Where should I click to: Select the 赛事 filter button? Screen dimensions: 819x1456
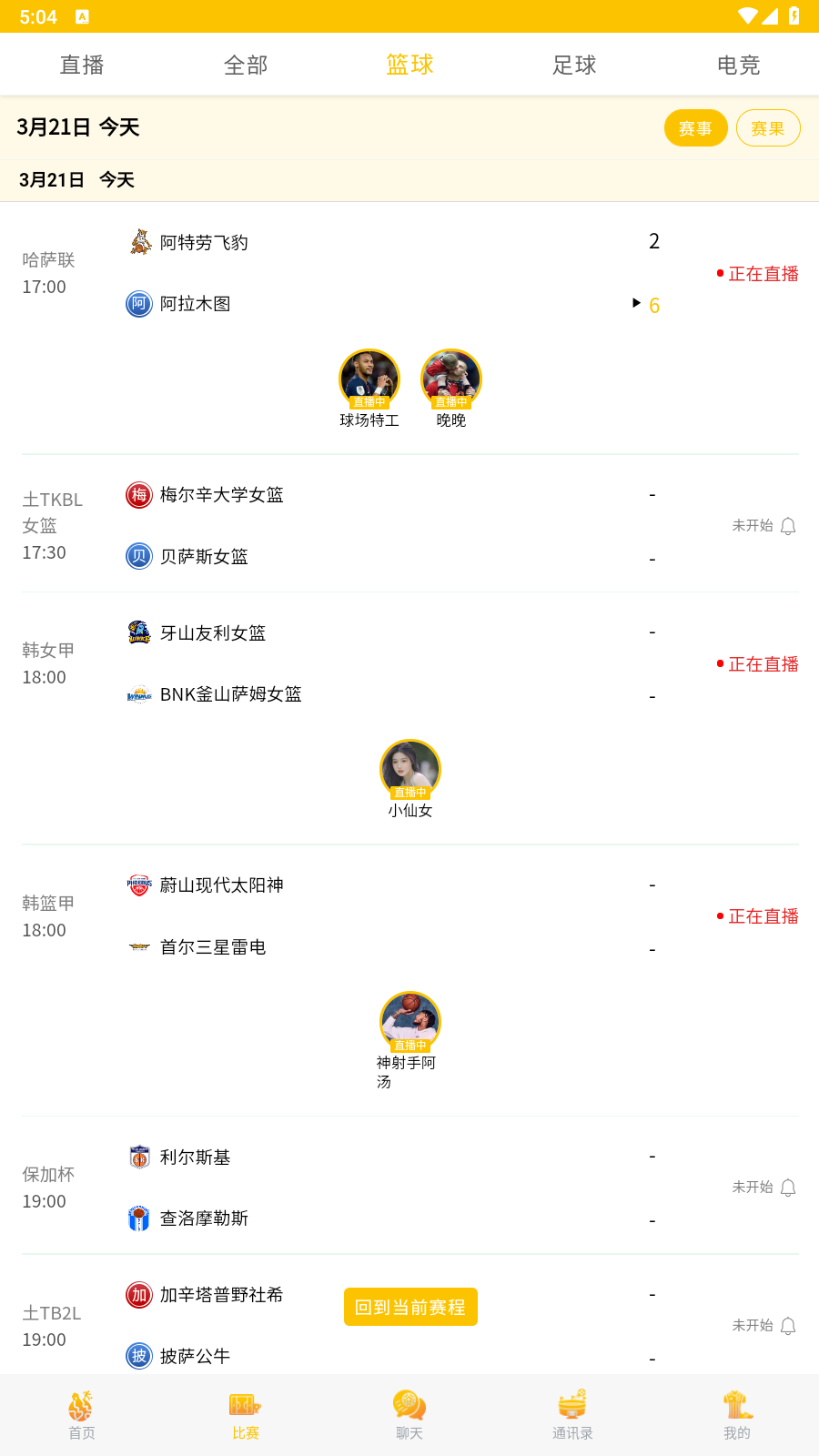[x=695, y=128]
